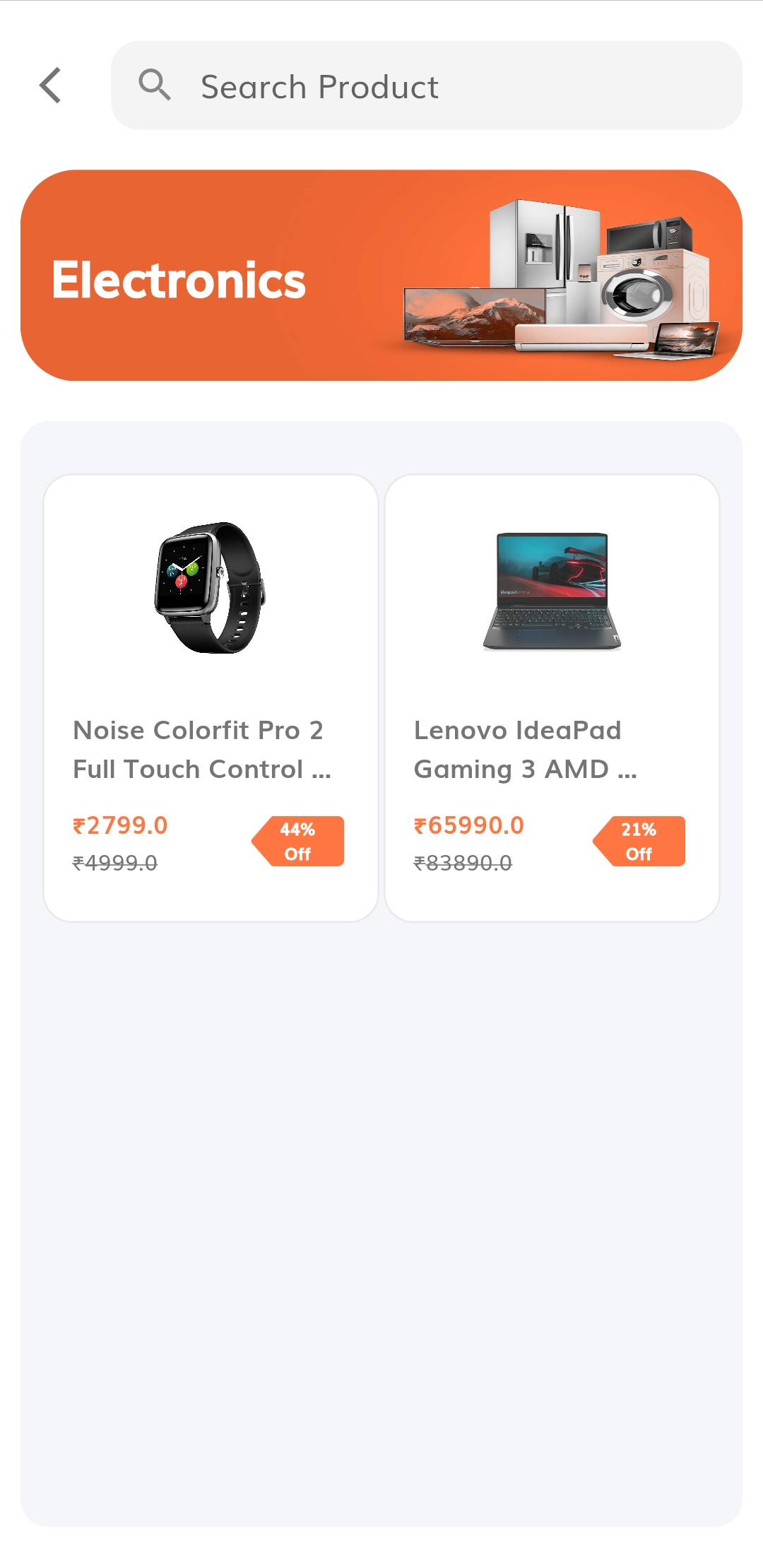Go back using the top arrow
Image resolution: width=763 pixels, height=1568 pixels.
pos(50,86)
